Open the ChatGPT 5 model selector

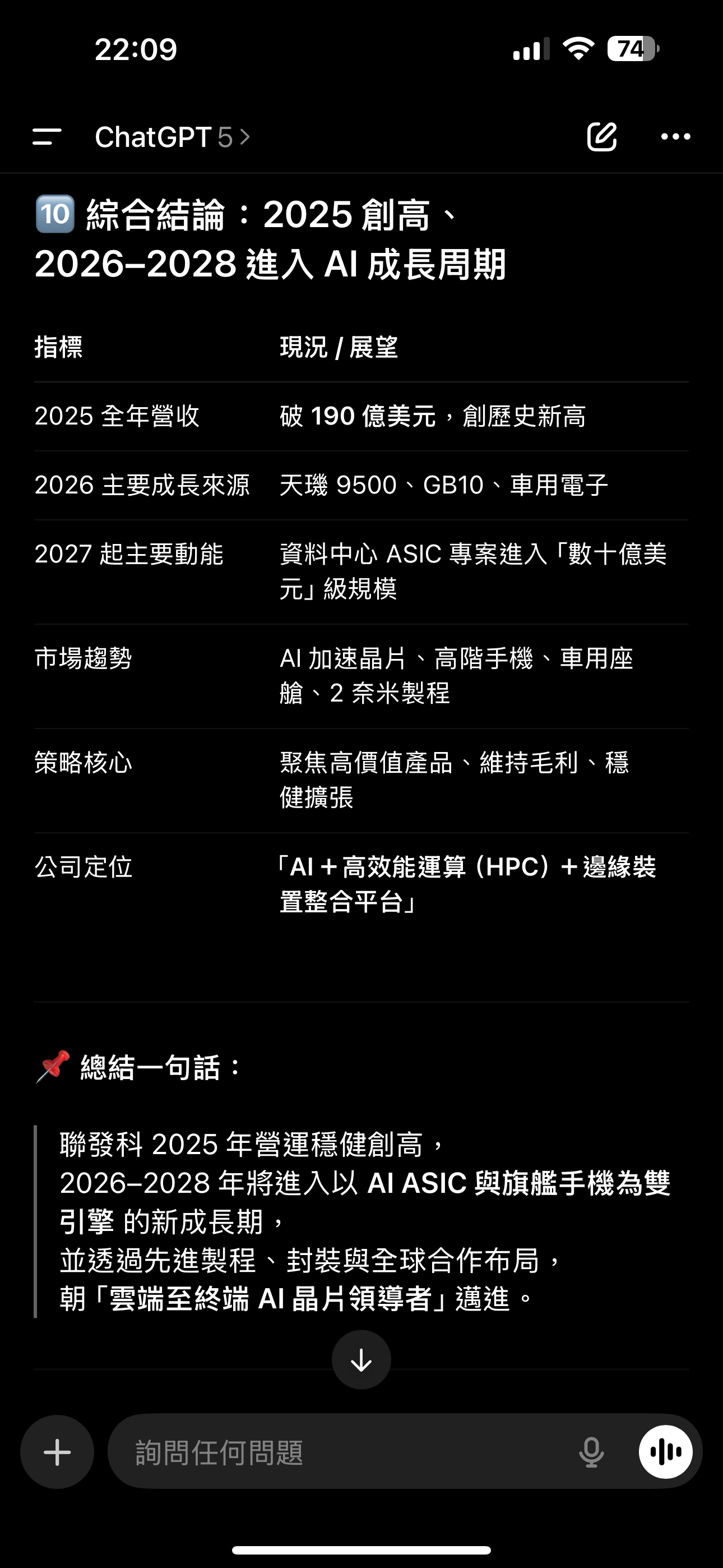pyautogui.click(x=172, y=137)
